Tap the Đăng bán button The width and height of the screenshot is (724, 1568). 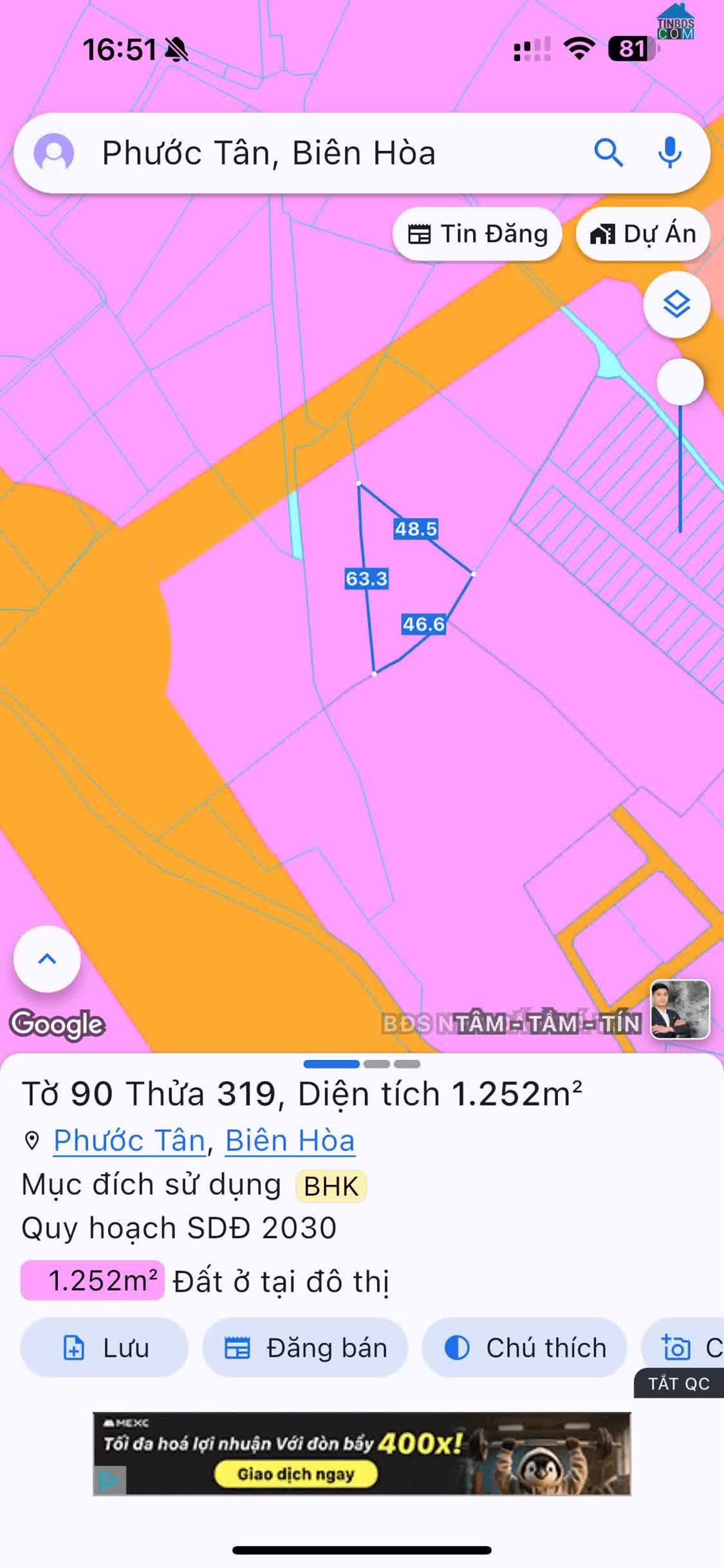tap(305, 1347)
